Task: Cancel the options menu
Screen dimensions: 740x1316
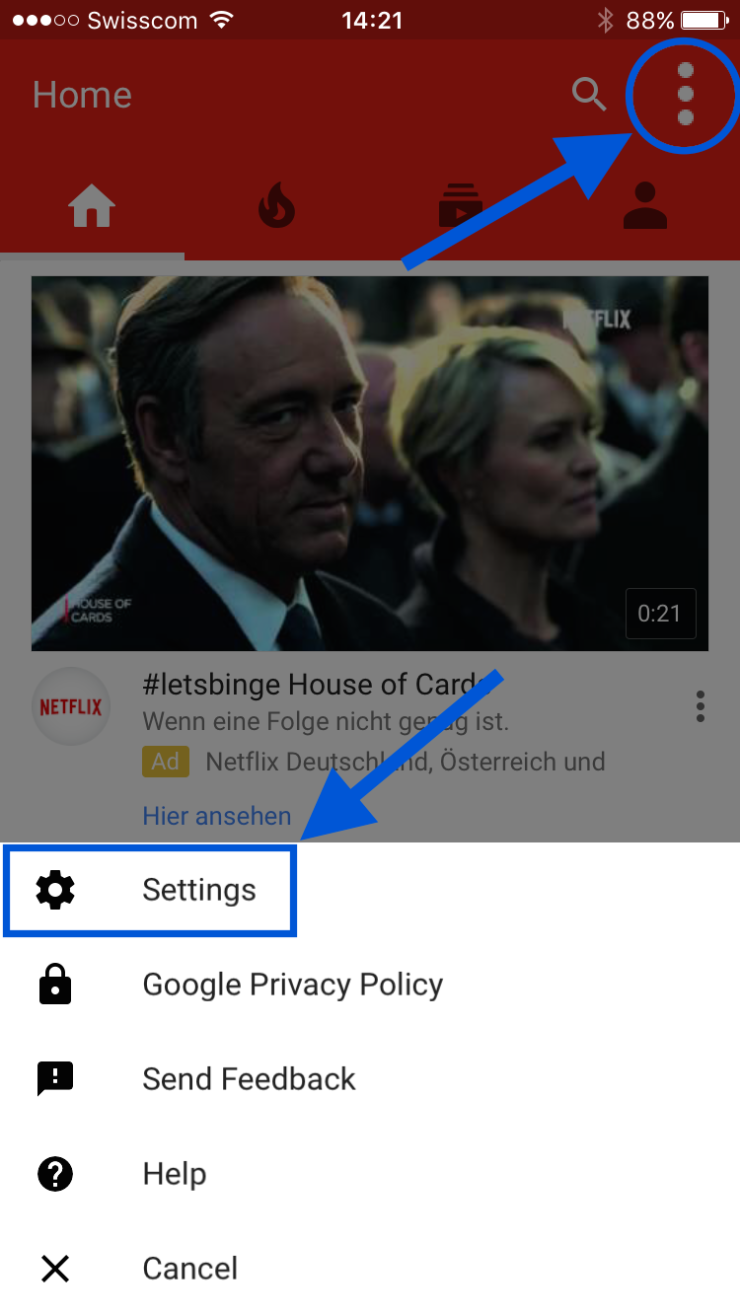Action: [x=190, y=1268]
